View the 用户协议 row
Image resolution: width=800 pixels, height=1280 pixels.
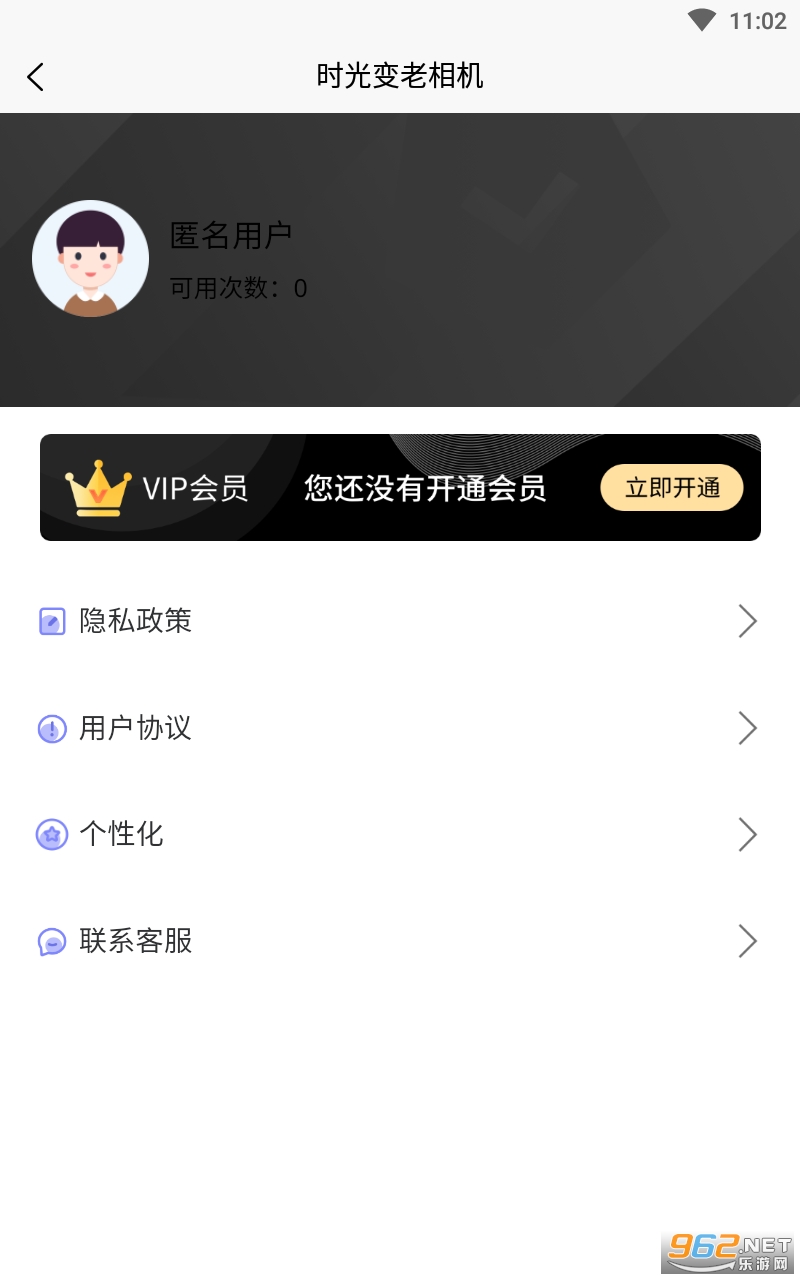(400, 728)
